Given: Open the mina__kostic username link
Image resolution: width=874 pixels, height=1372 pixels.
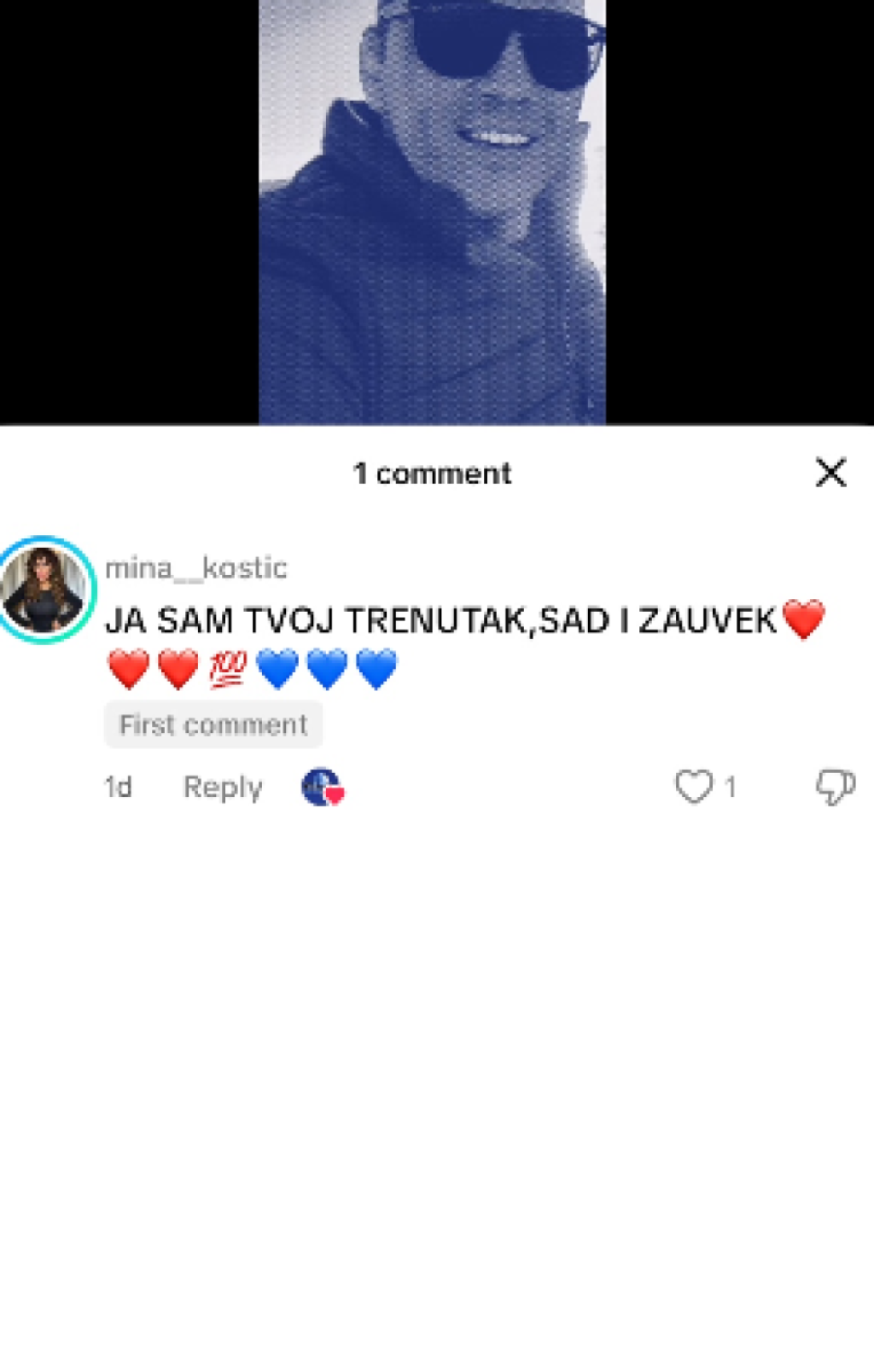Looking at the screenshot, I should click(196, 568).
